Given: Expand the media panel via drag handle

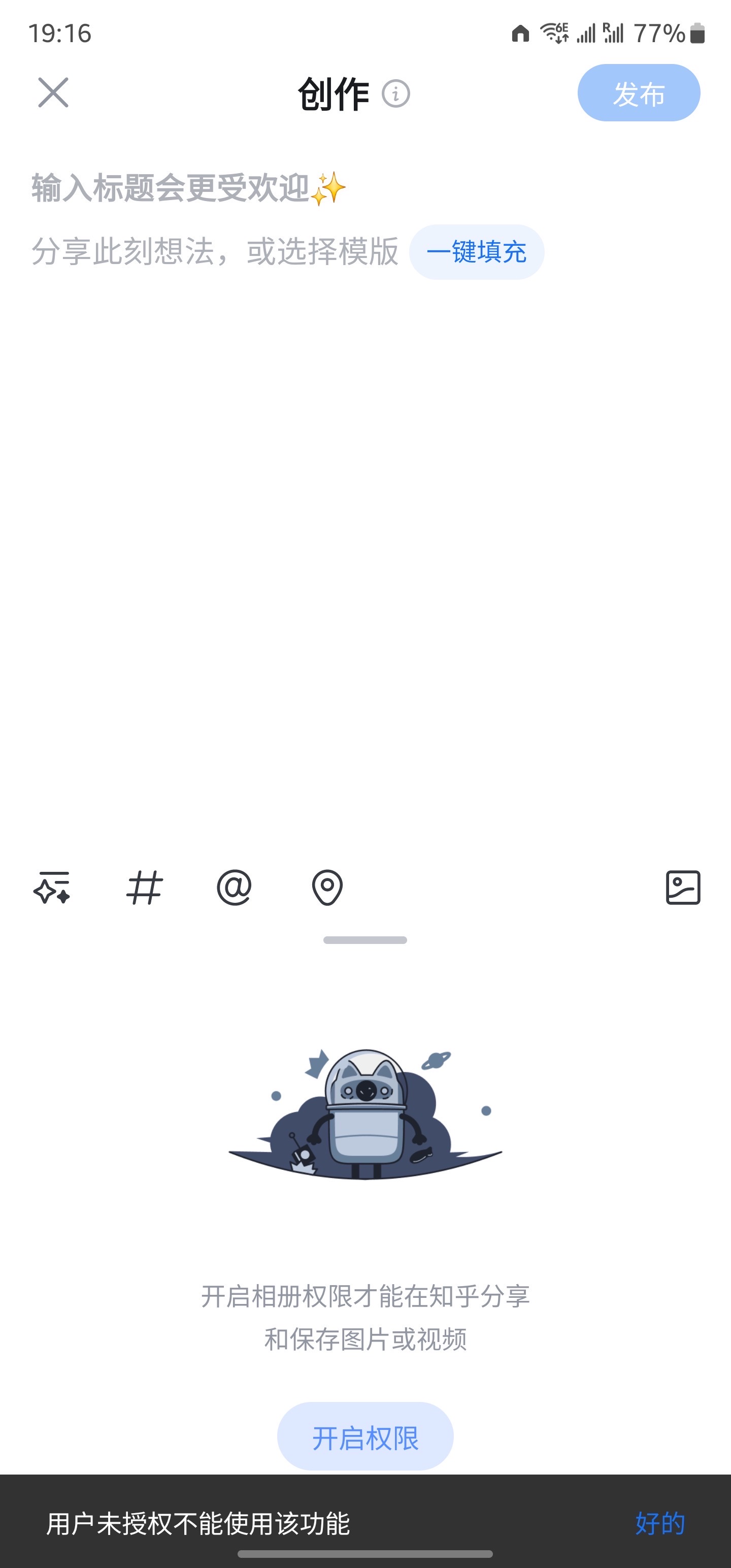Looking at the screenshot, I should point(365,939).
